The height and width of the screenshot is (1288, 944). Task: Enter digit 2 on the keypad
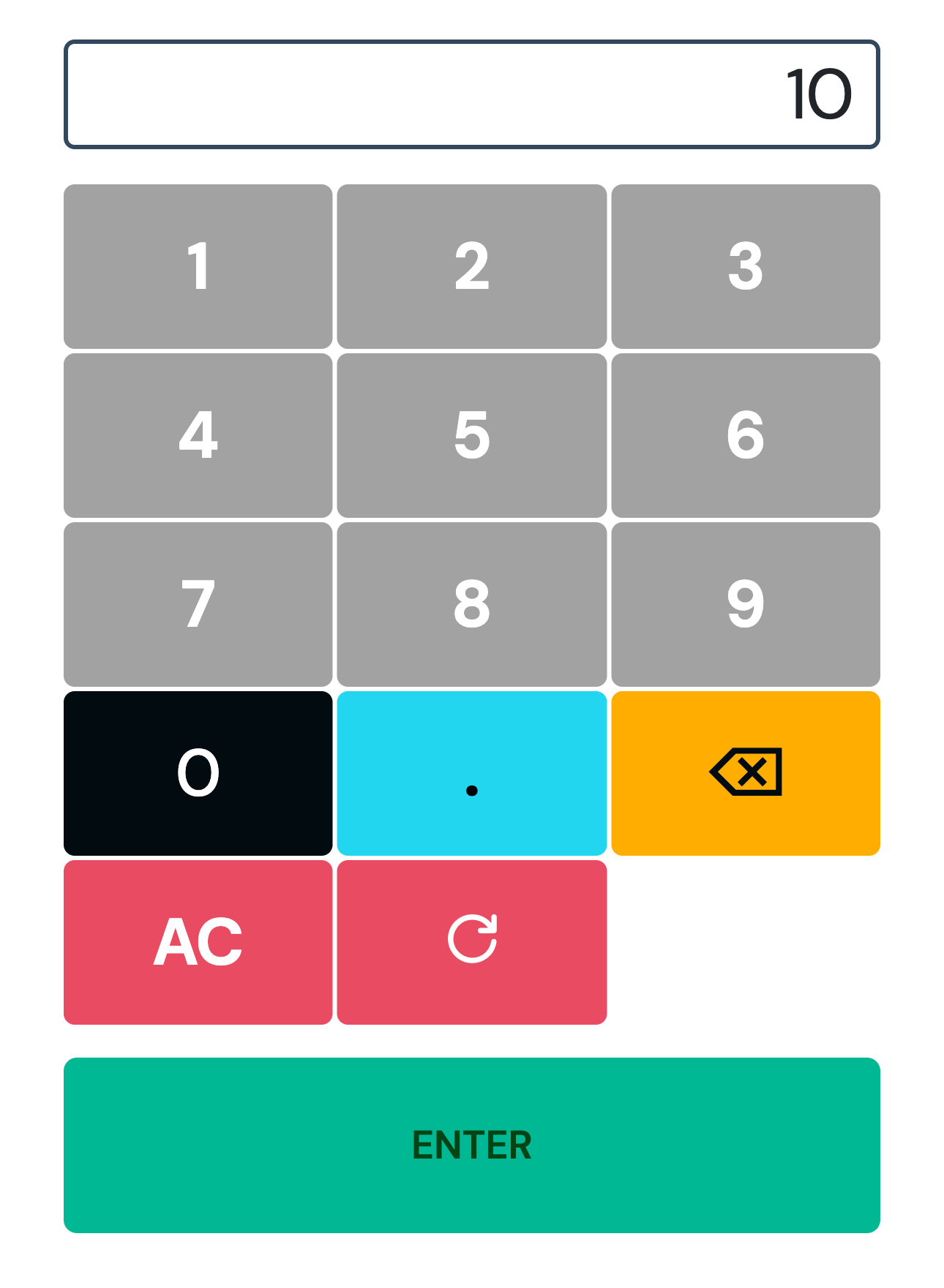coord(471,266)
